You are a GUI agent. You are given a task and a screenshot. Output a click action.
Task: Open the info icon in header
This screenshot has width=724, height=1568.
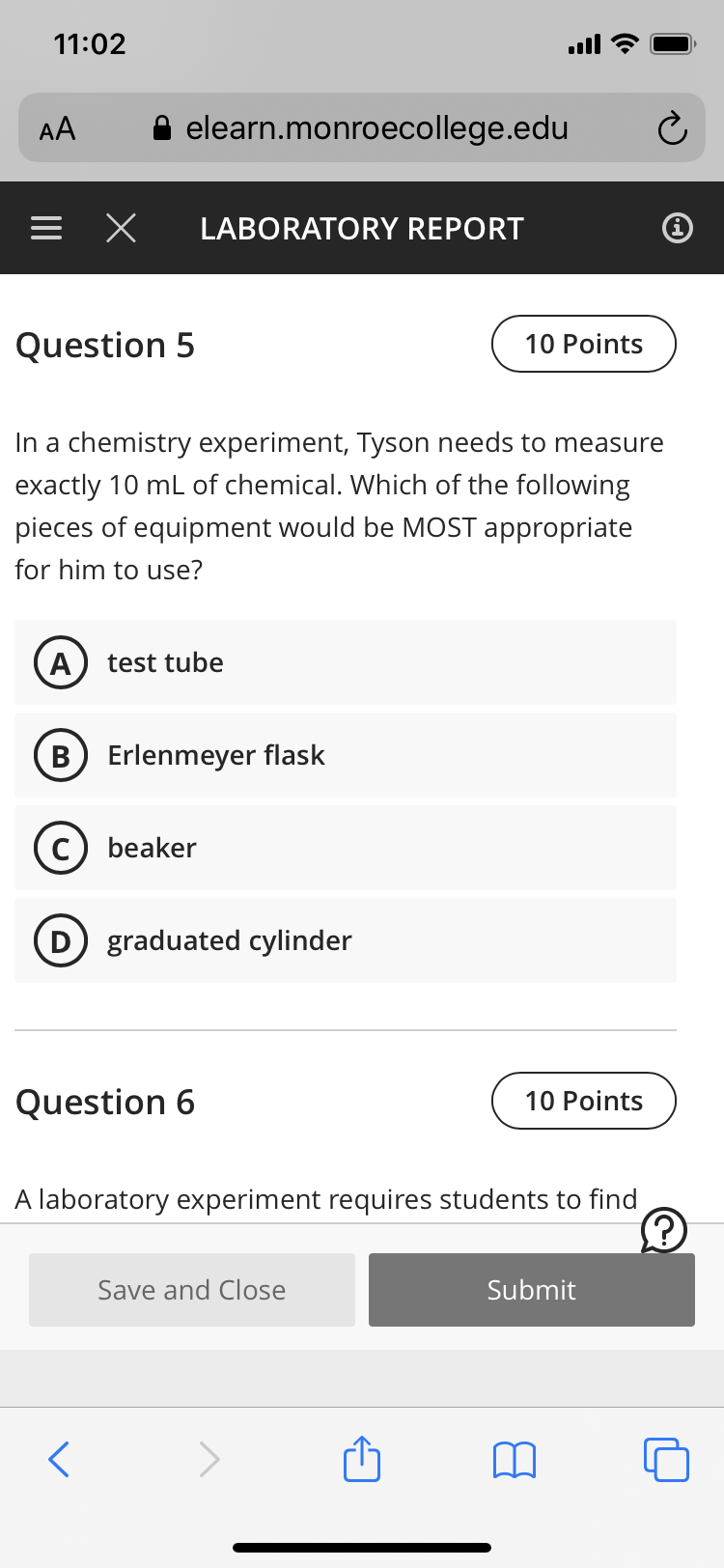pos(678,228)
